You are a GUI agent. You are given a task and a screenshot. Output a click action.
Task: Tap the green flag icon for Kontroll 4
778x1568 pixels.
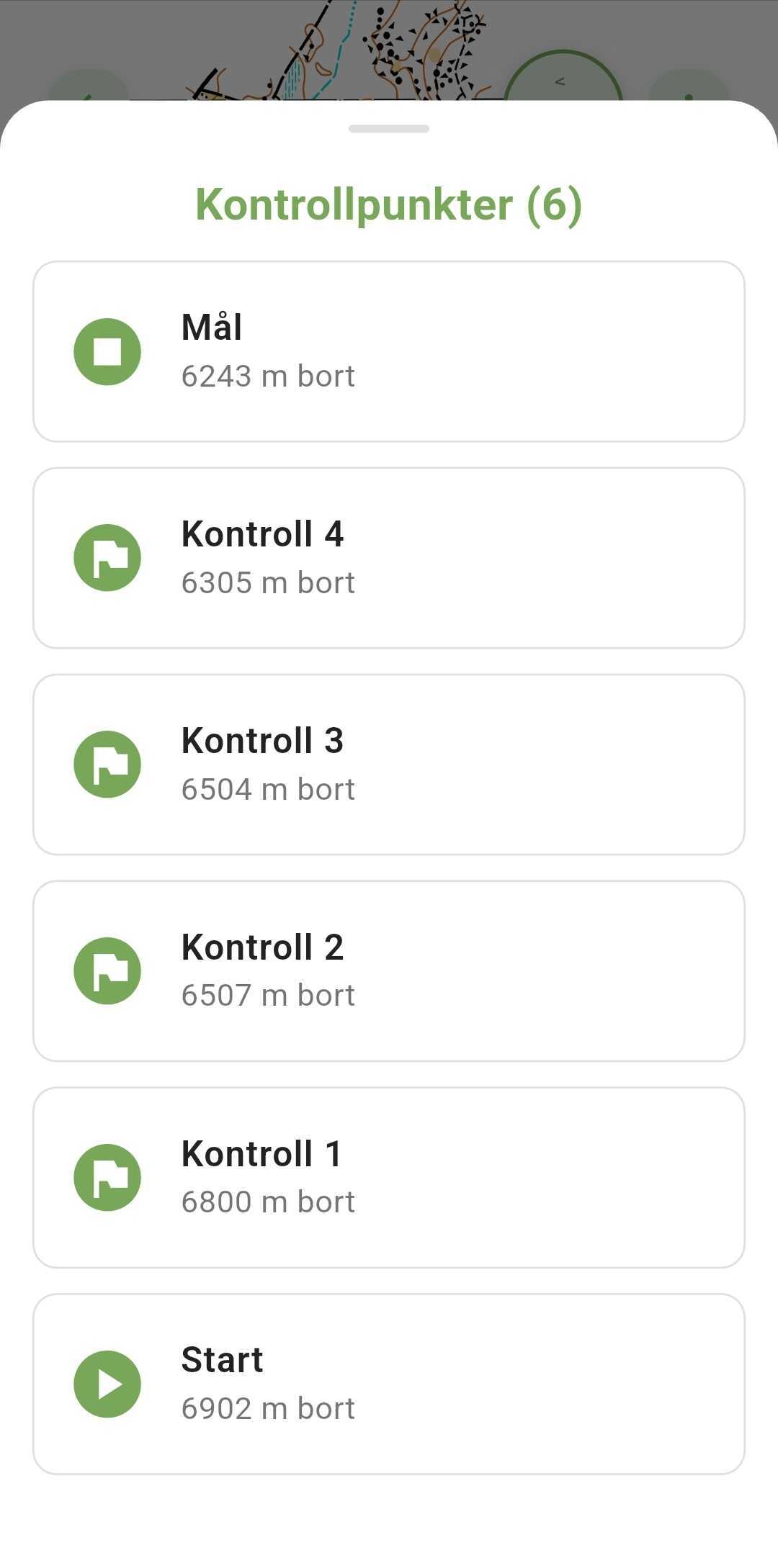tap(107, 557)
